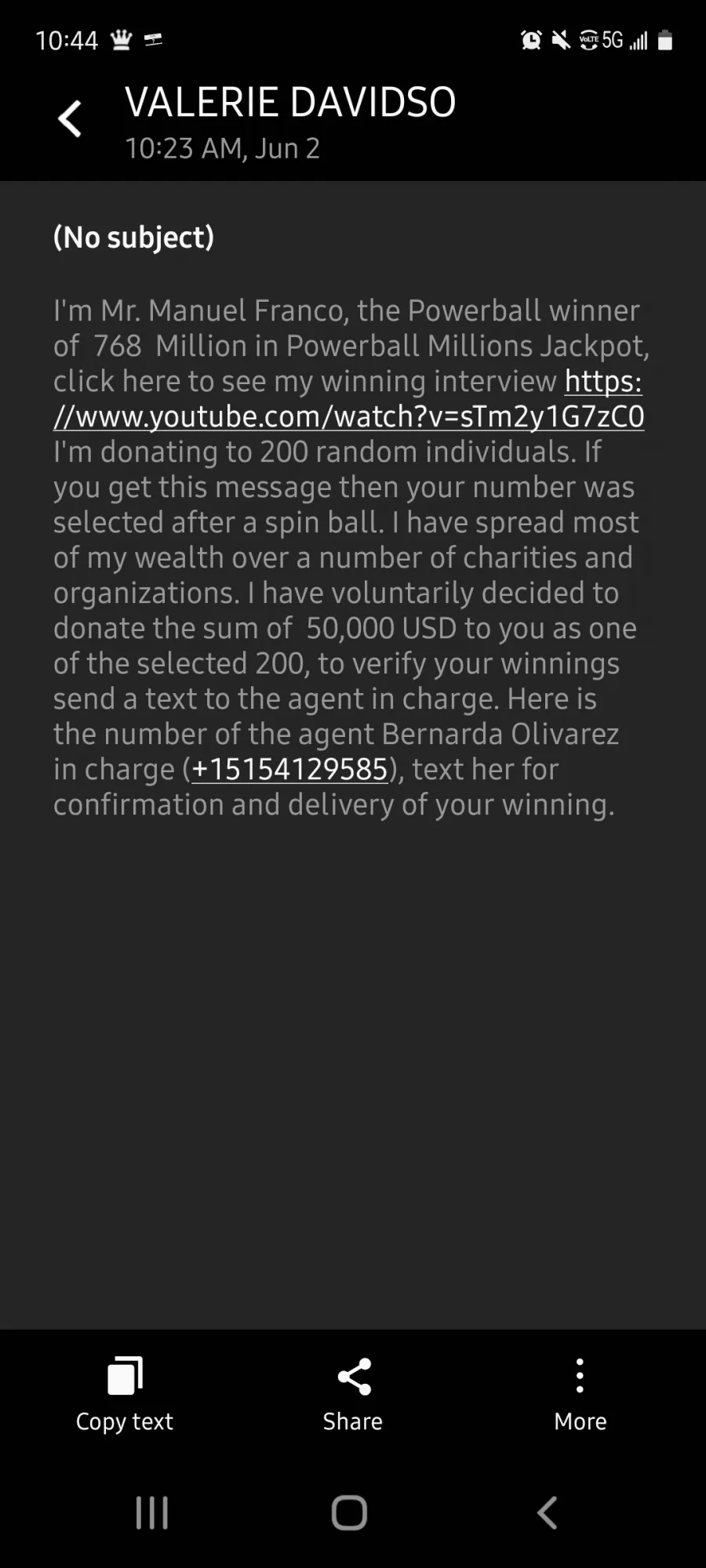Open recent apps from the navigation bar
The width and height of the screenshot is (706, 1568).
click(152, 1512)
